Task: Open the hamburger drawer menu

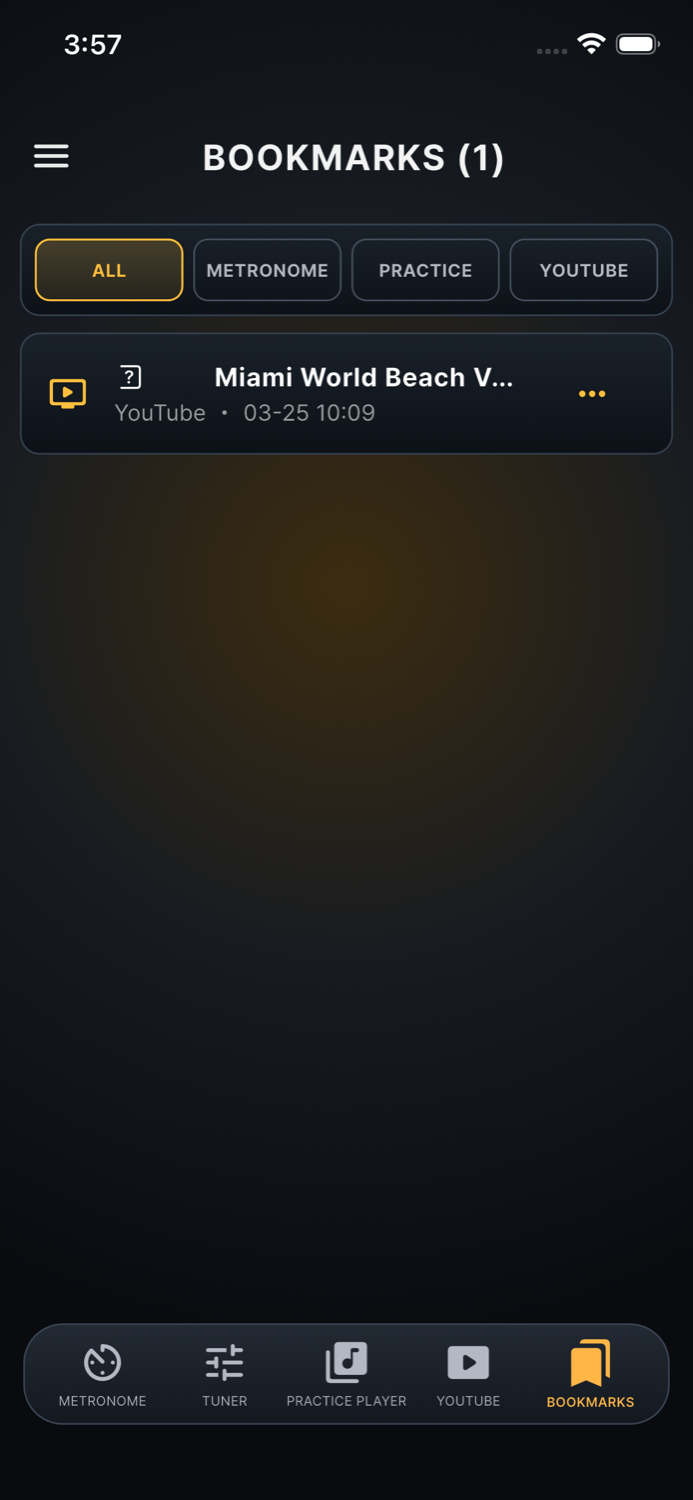Action: coord(51,156)
